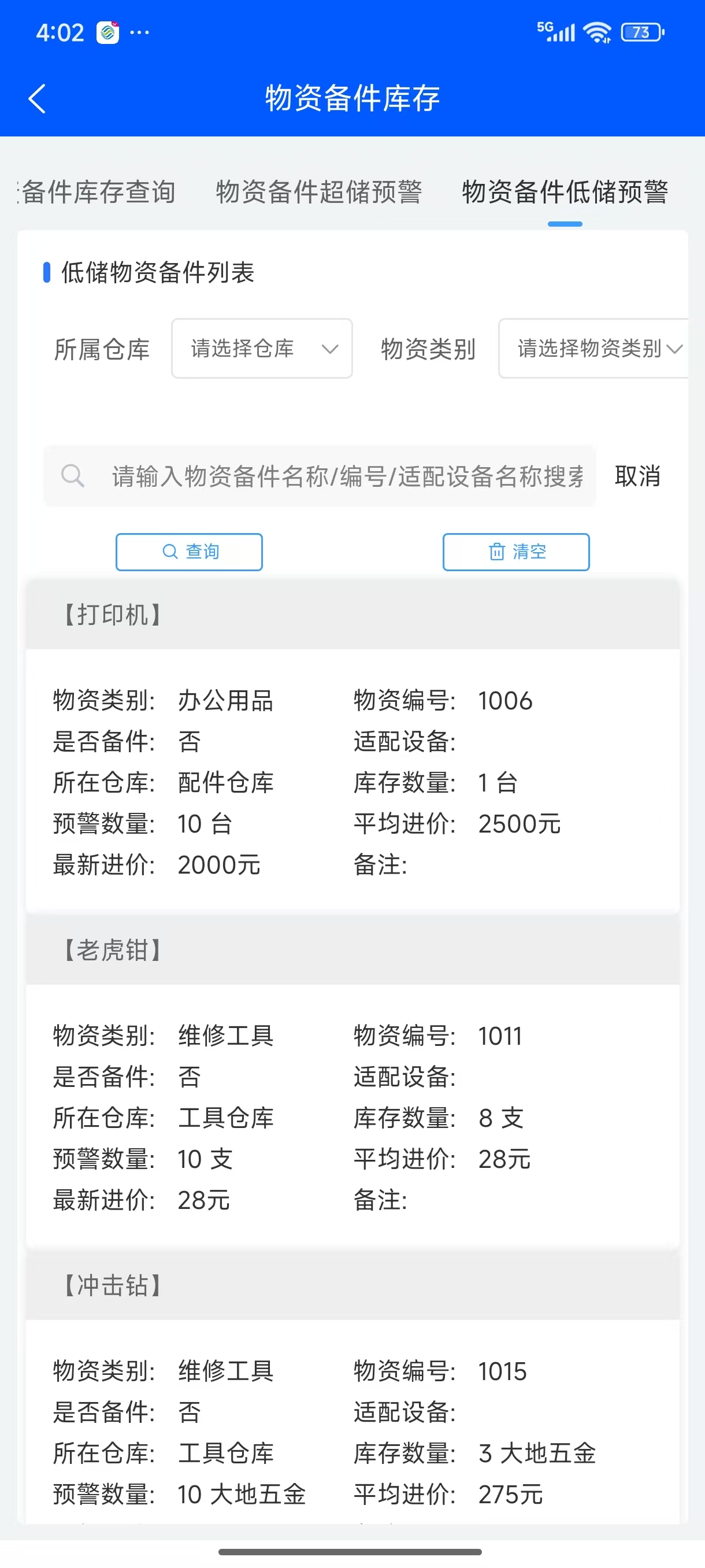Tap 取消 next to search field
The width and height of the screenshot is (705, 1568).
tap(637, 476)
